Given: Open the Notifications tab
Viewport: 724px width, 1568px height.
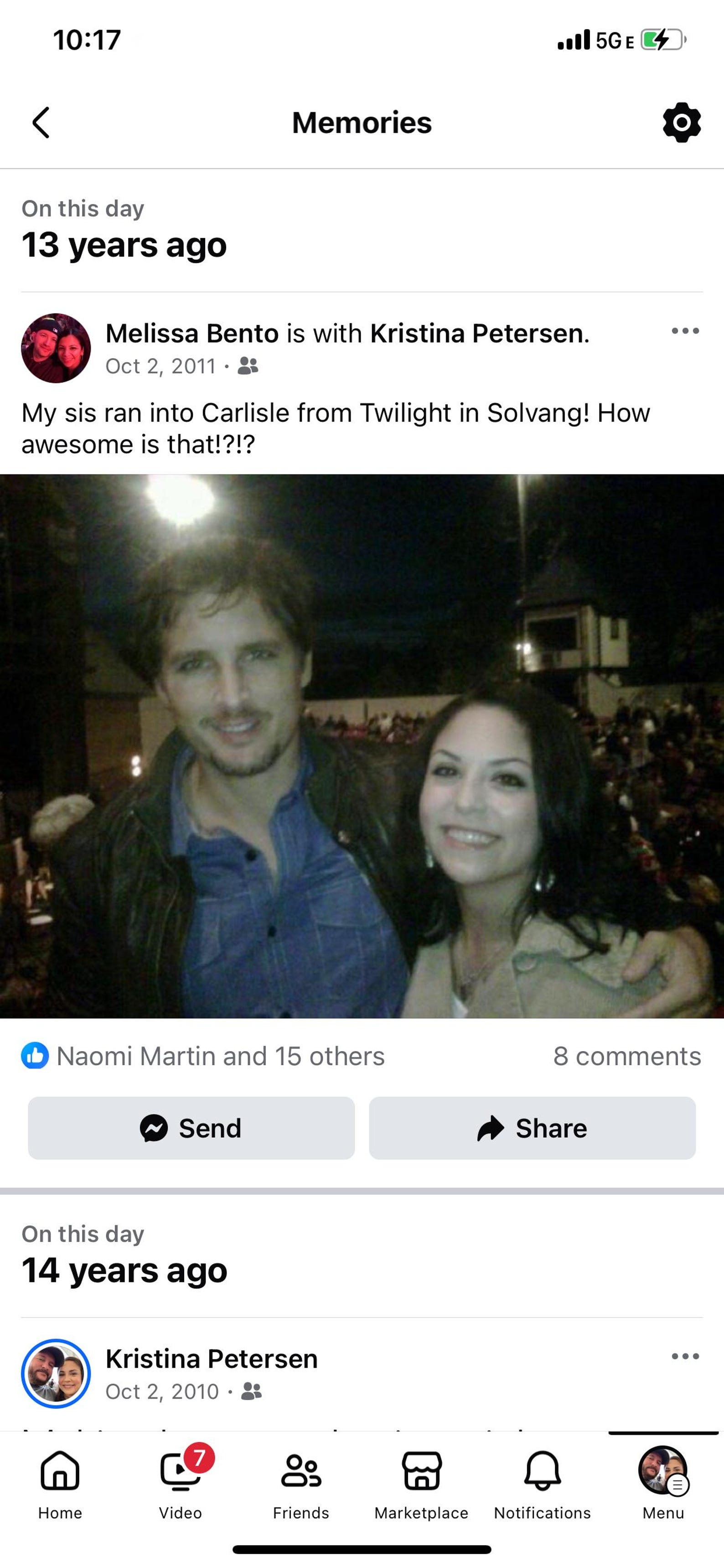Looking at the screenshot, I should 542,1484.
